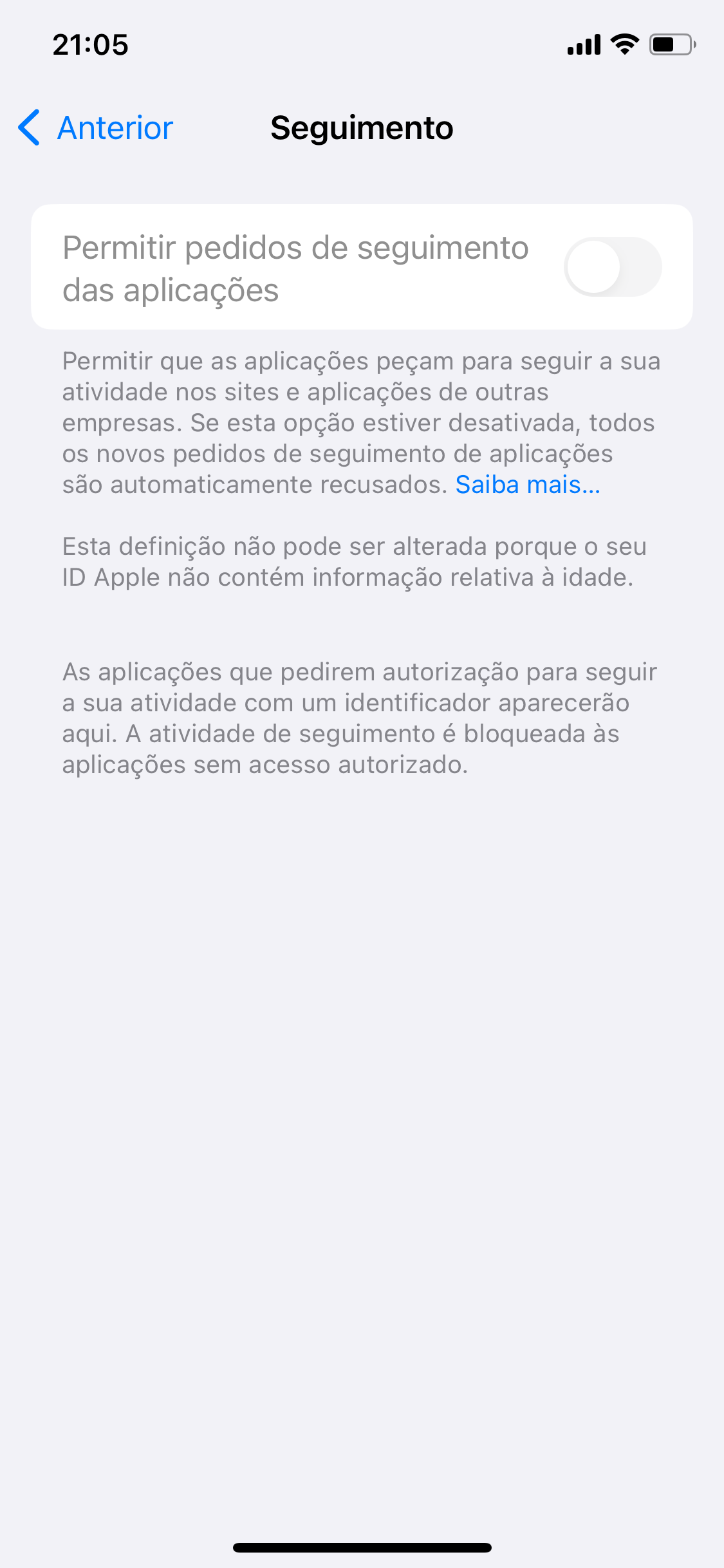
Task: Toggle Permitir pedidos de seguimento das aplicações
Action: pos(612,267)
